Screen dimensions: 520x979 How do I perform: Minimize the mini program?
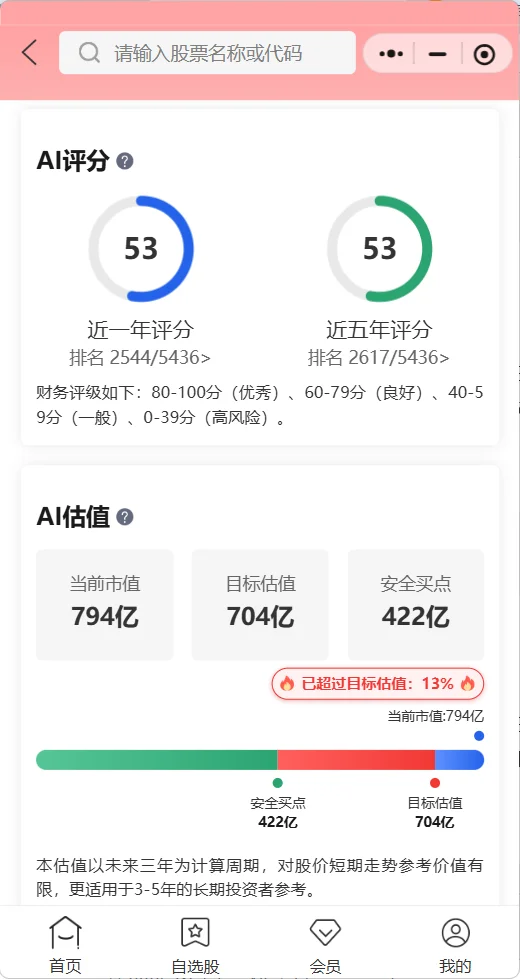(x=438, y=54)
